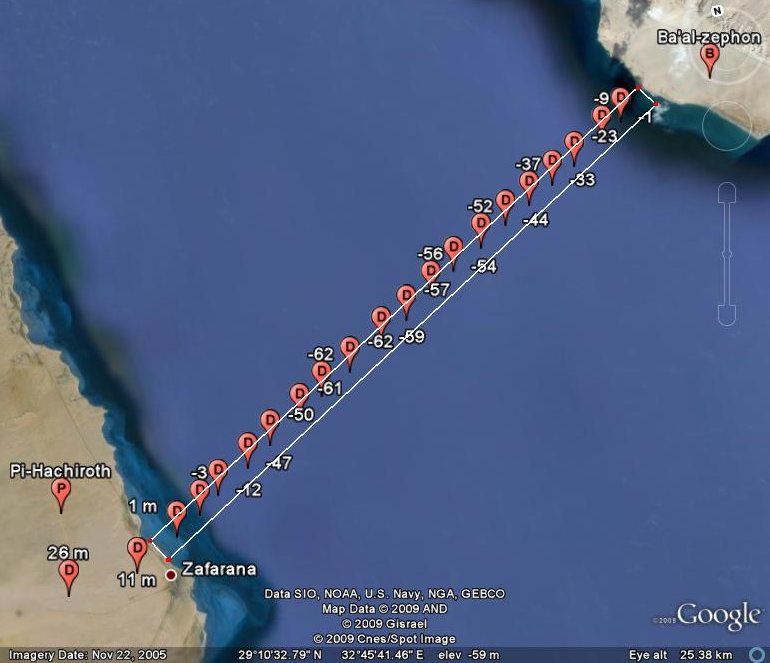Tap the move joystick circle
This screenshot has width=770, height=663.
(x=726, y=126)
